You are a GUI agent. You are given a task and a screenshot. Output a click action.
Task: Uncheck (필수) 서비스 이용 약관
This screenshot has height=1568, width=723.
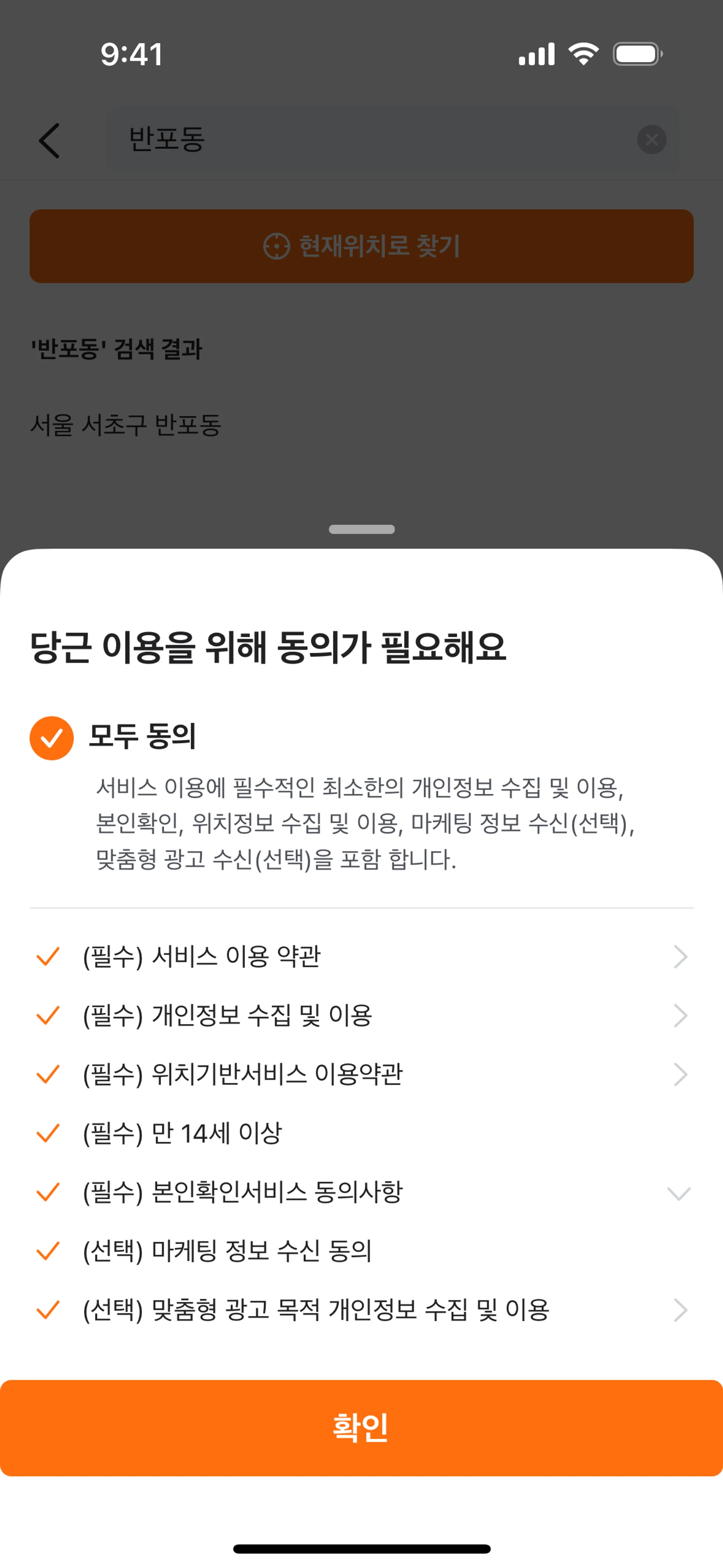[47, 956]
